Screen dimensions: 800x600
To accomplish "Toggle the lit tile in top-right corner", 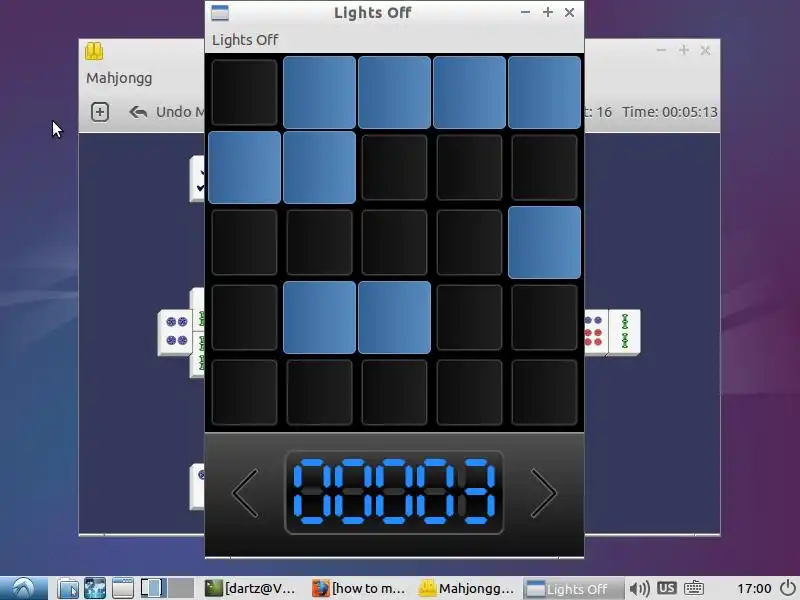I will 544,92.
